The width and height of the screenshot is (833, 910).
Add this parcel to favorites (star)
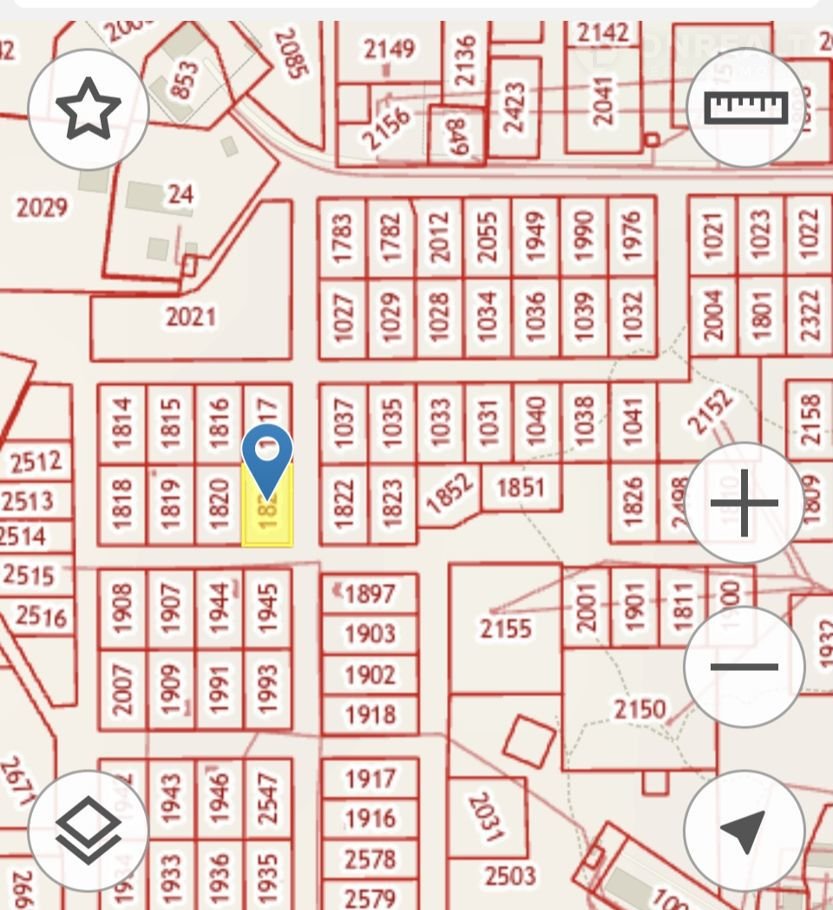point(88,108)
